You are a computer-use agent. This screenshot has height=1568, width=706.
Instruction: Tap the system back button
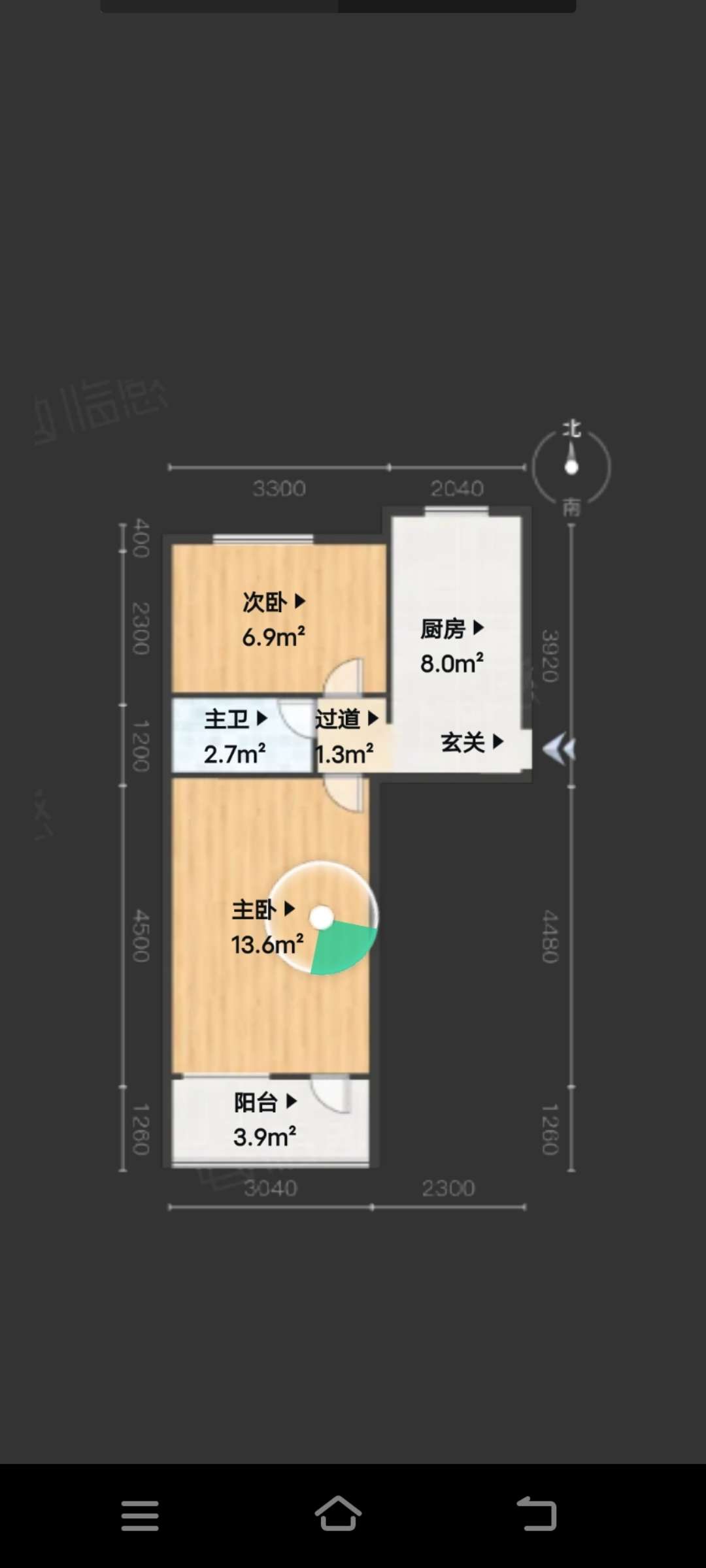(x=536, y=1514)
